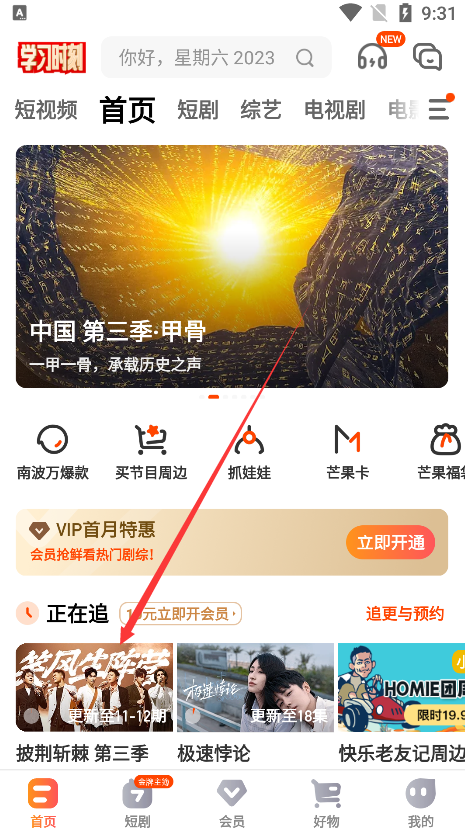Open 芒果卡 shortcut
The width and height of the screenshot is (465, 834).
pos(347,452)
